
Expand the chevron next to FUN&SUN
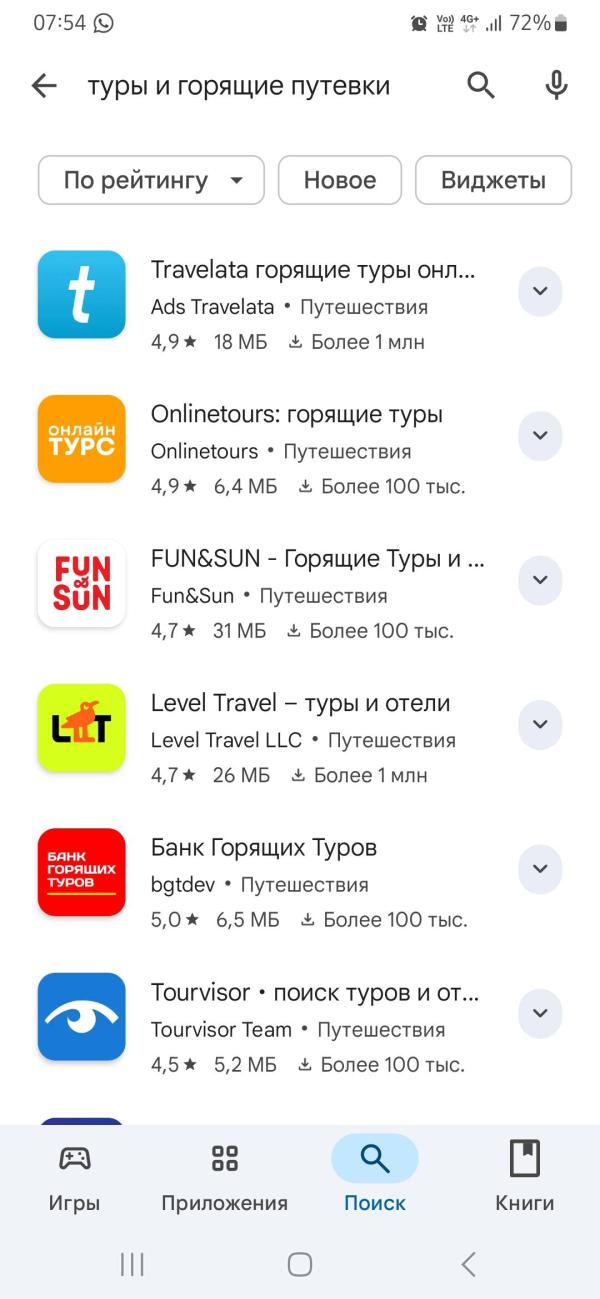click(x=540, y=580)
